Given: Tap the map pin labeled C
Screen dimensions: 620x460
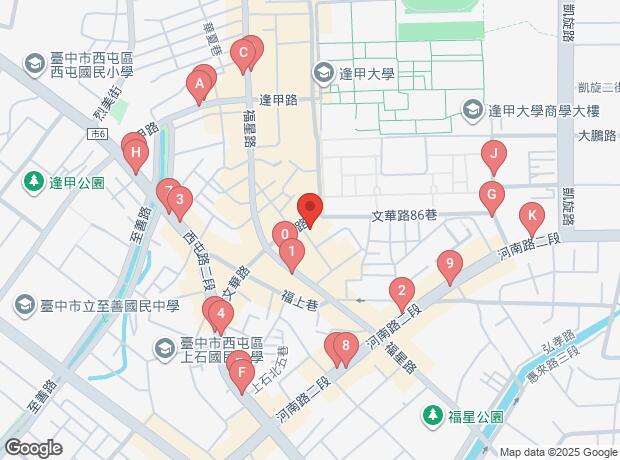Looking at the screenshot, I should click(243, 55).
